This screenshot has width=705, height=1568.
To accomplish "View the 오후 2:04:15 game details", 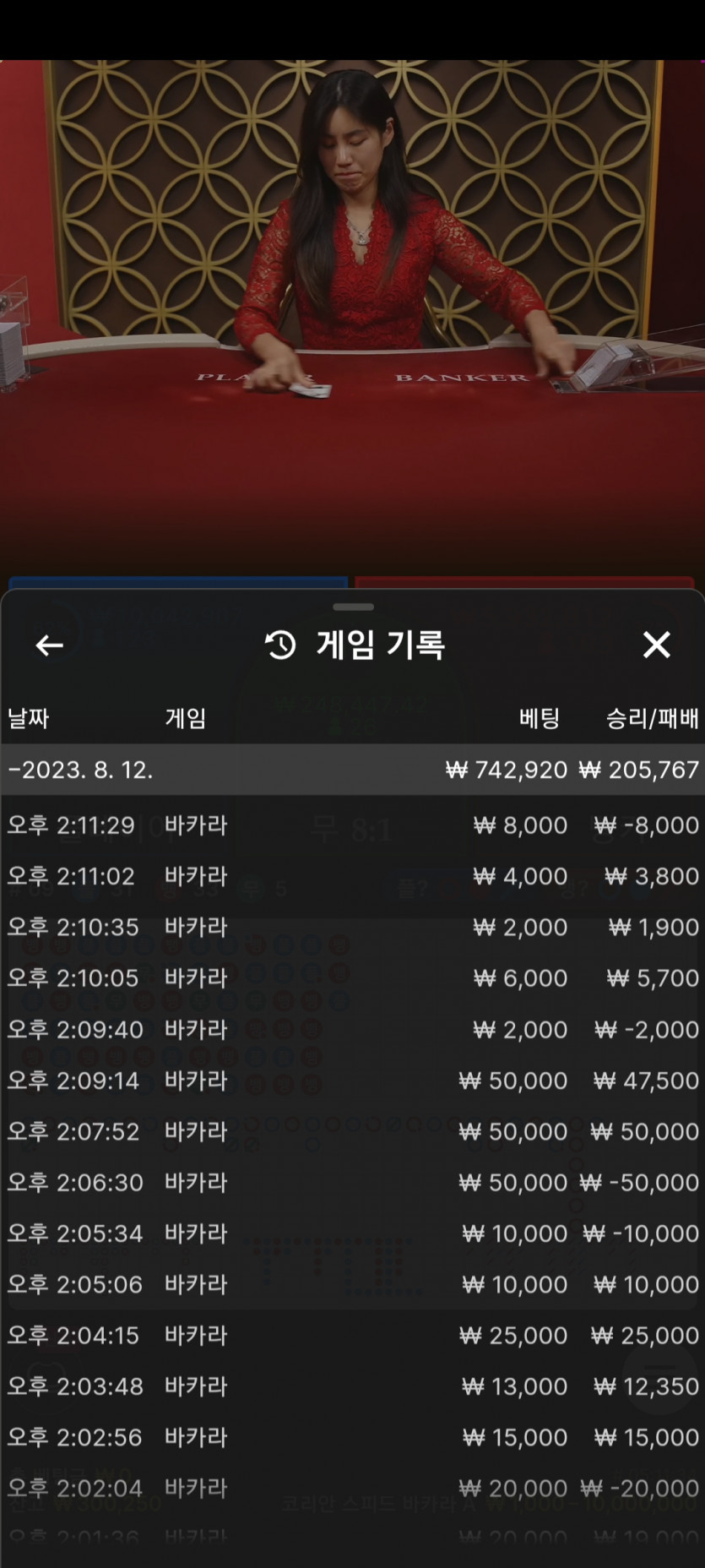I will click(x=353, y=1336).
